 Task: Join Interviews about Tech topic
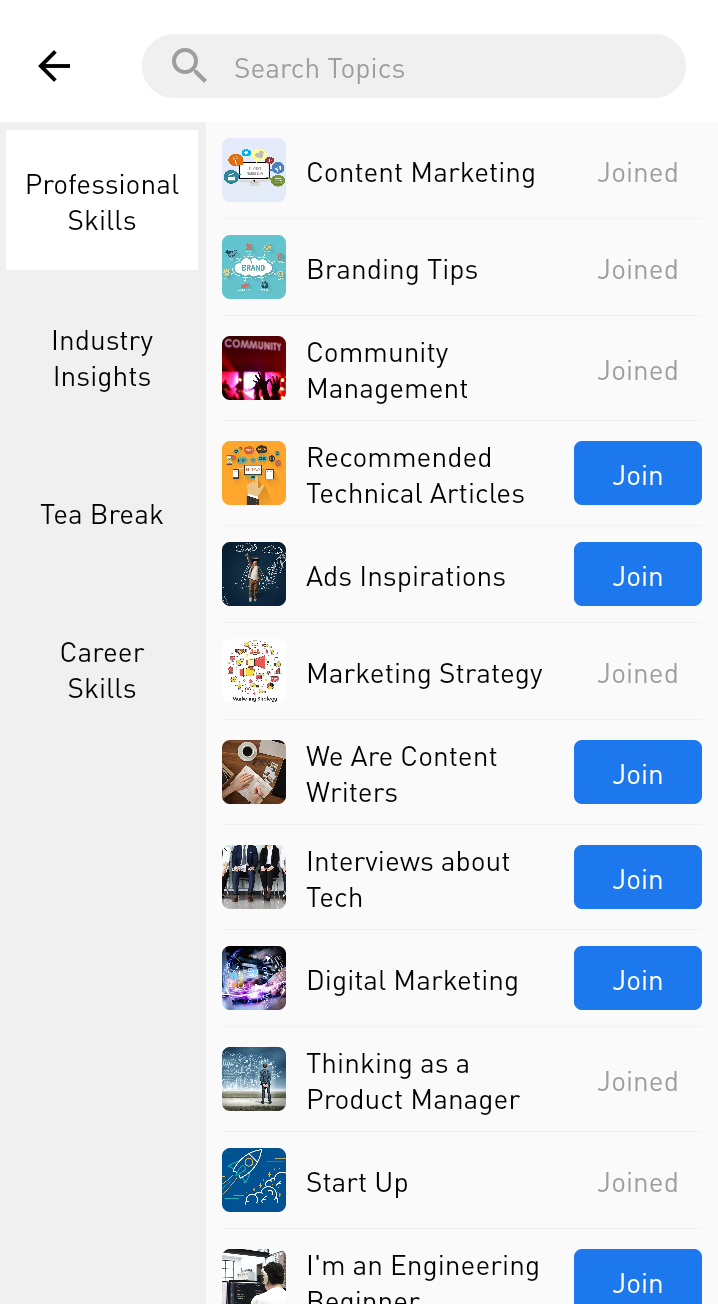(637, 878)
